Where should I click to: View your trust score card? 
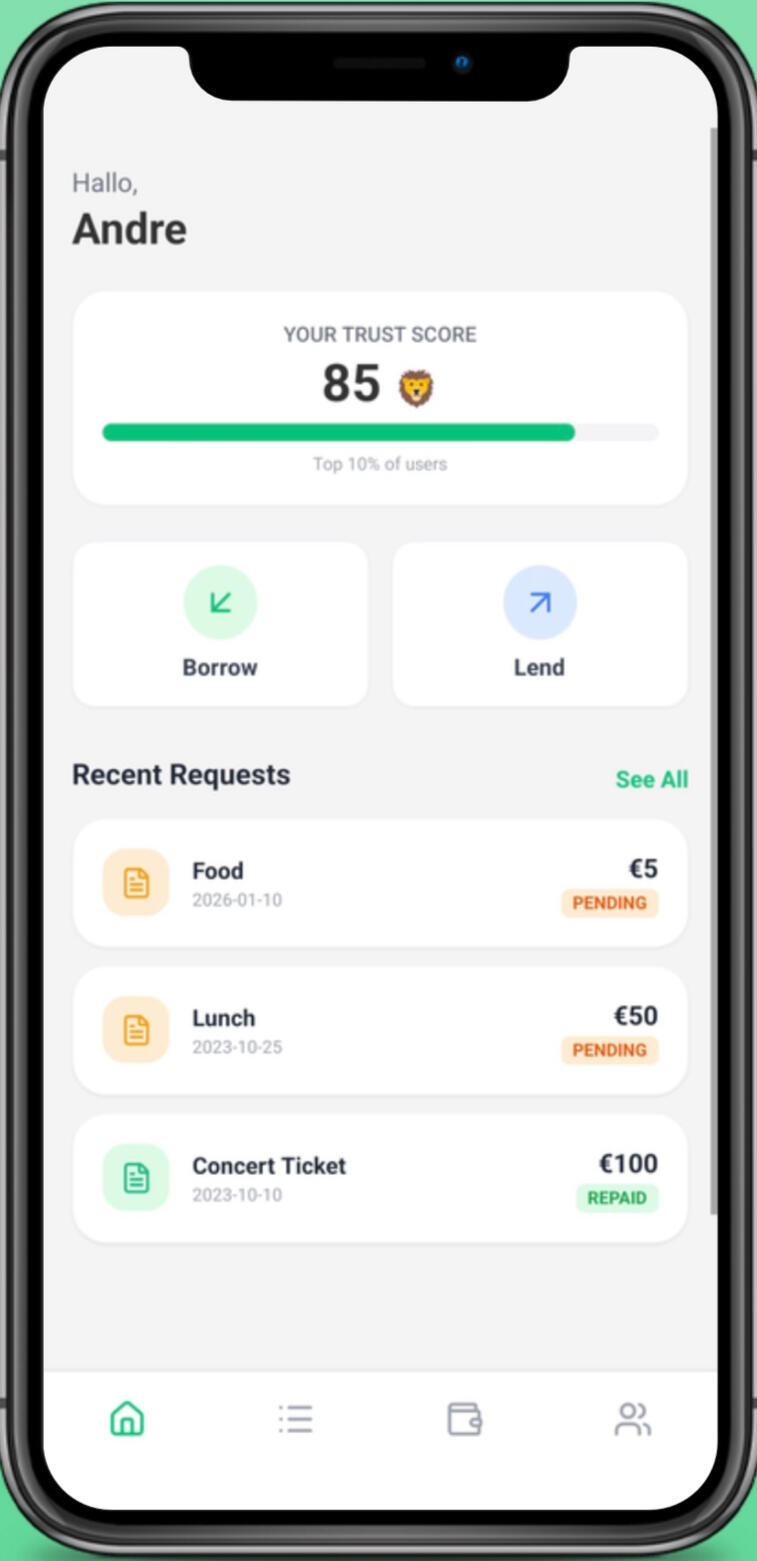(380, 398)
